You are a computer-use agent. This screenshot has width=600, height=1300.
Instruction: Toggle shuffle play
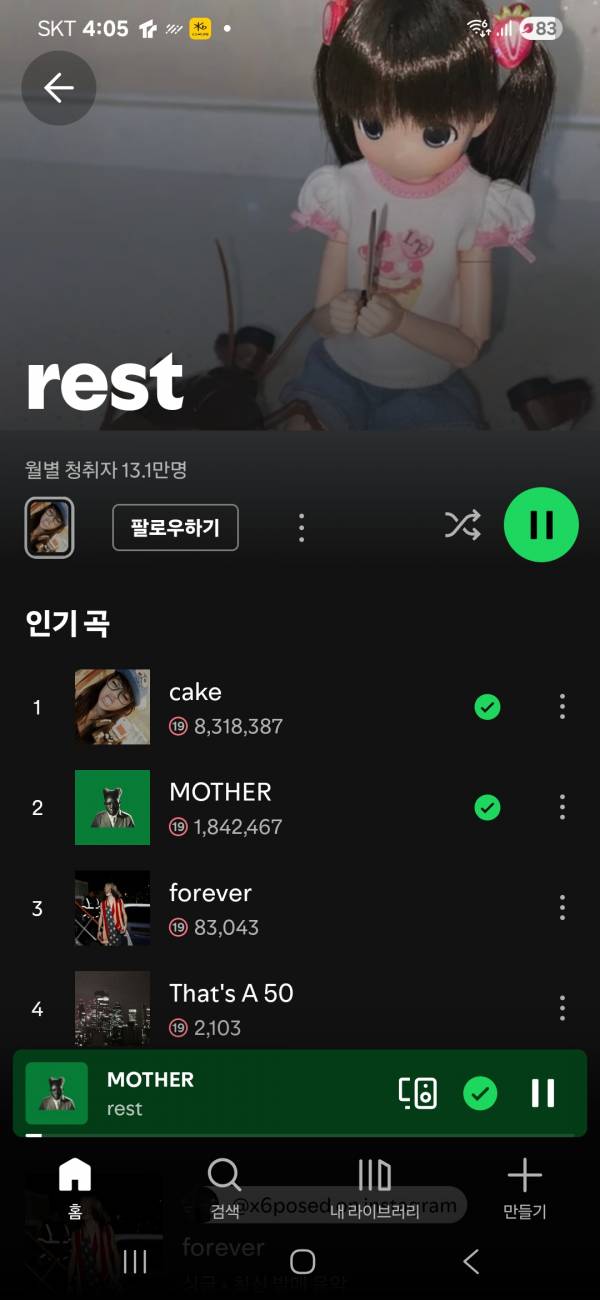coord(462,525)
